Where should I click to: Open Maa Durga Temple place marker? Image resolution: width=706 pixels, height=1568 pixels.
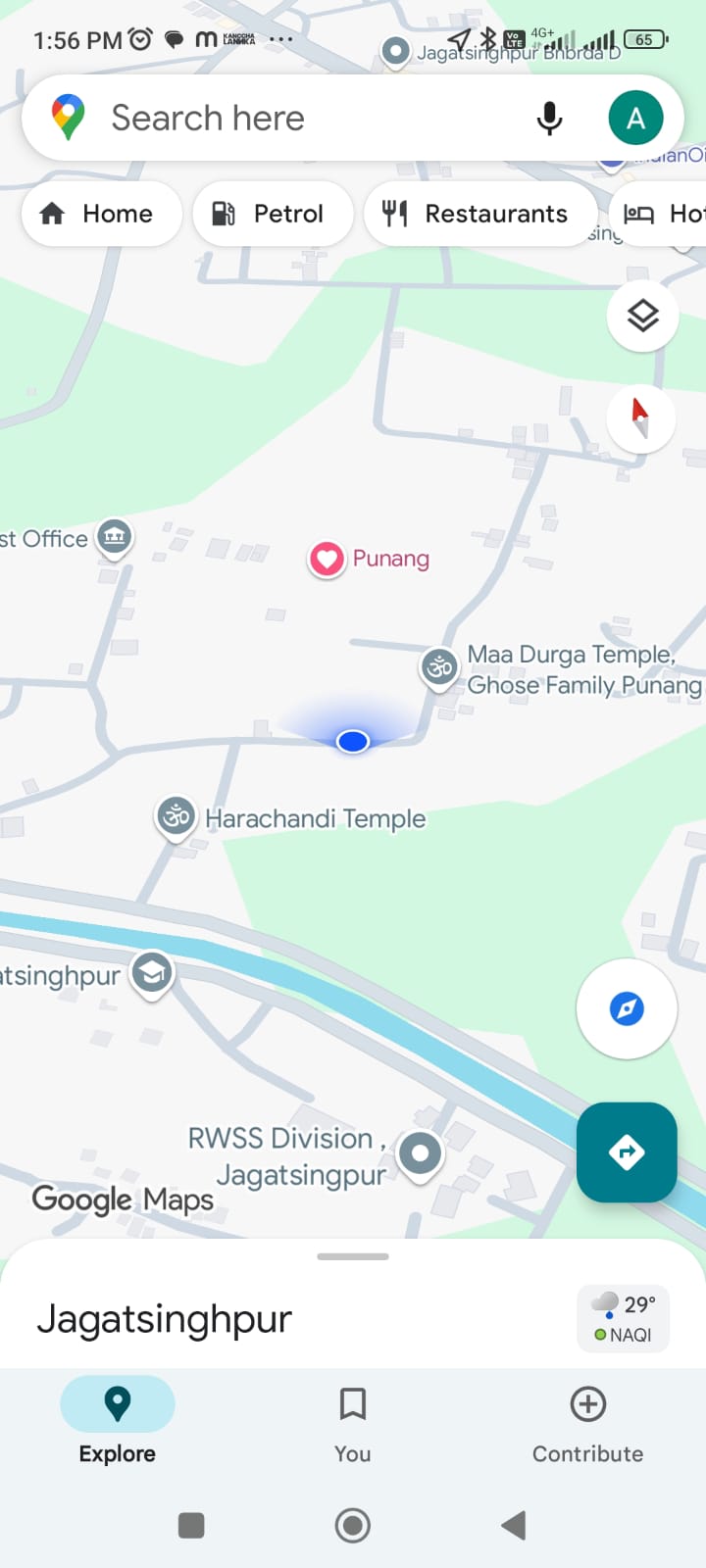(x=439, y=668)
